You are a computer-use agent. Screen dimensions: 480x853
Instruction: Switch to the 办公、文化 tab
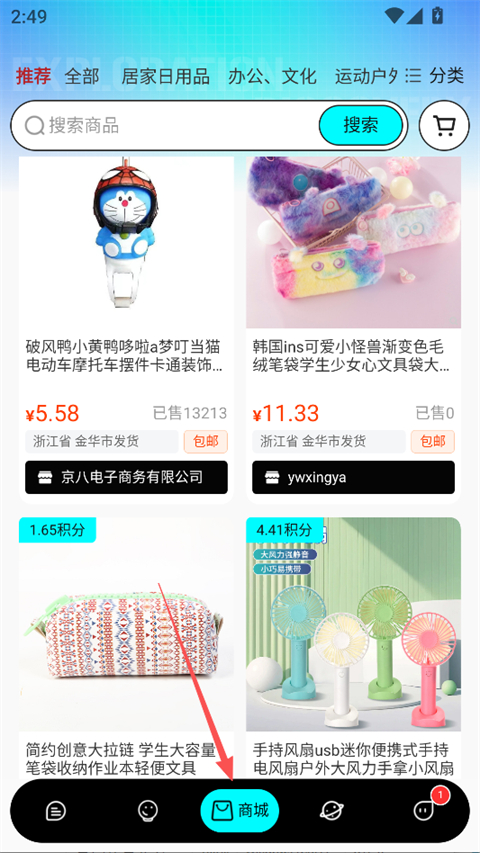[272, 76]
